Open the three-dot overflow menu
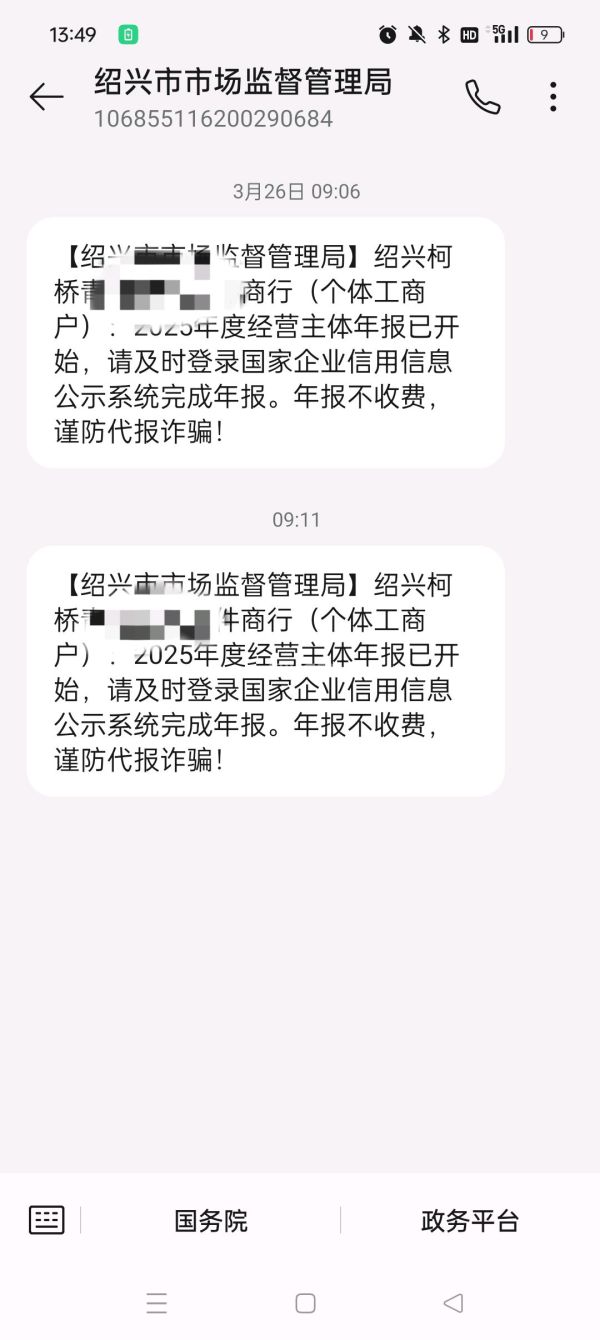The width and height of the screenshot is (600, 1340). (553, 97)
